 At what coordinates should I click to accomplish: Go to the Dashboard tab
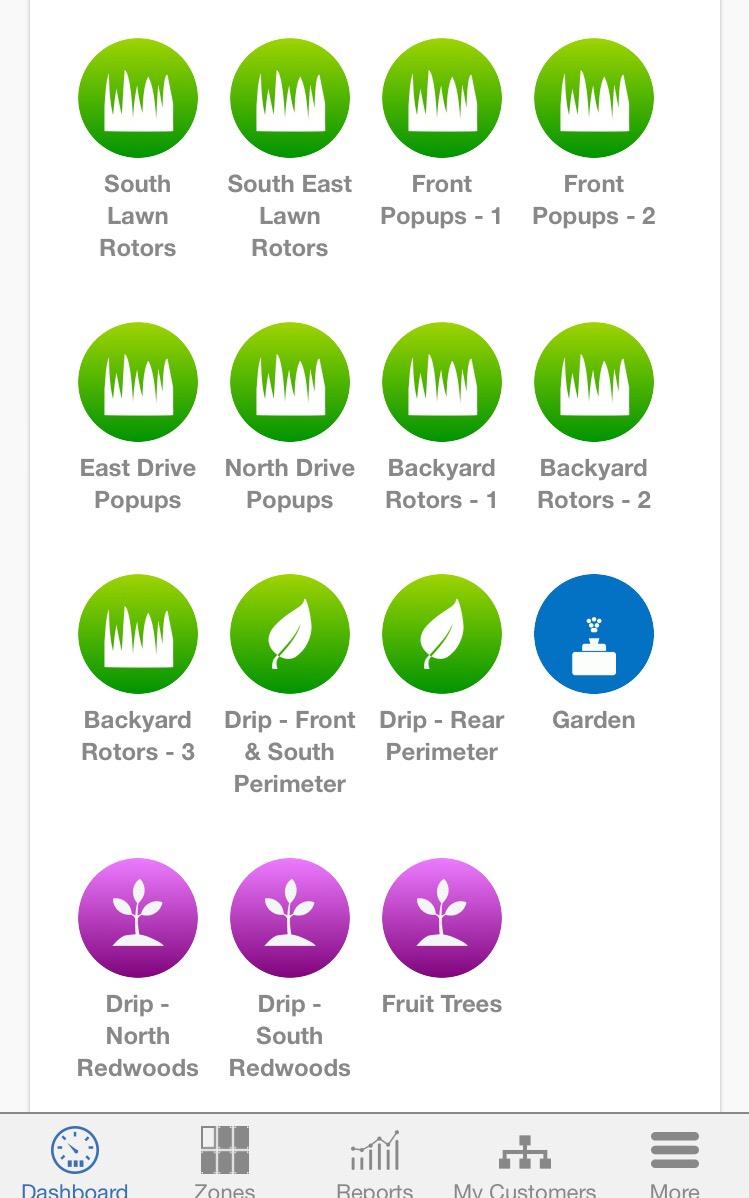point(75,1160)
